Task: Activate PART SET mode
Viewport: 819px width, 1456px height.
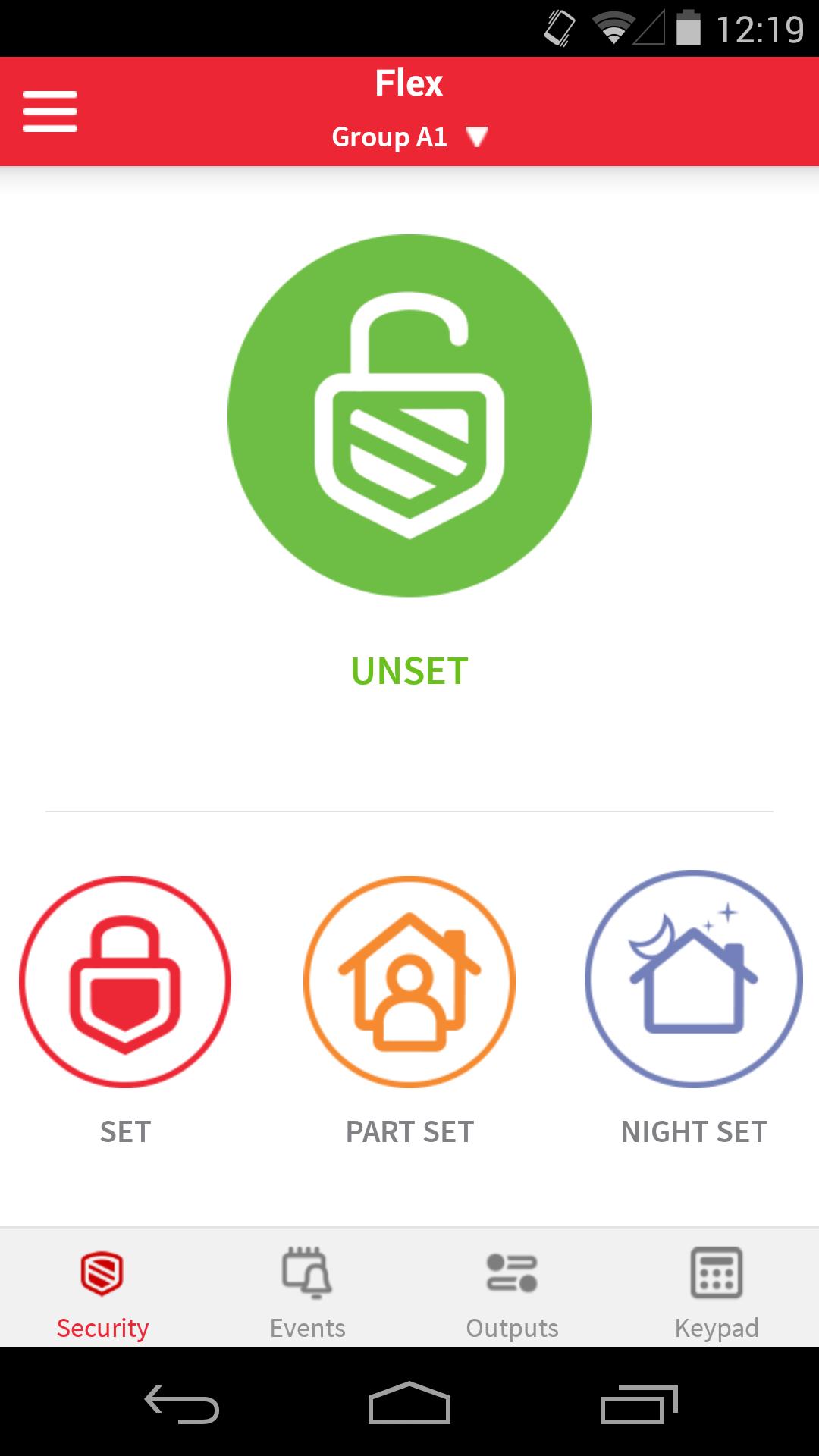Action: click(409, 982)
